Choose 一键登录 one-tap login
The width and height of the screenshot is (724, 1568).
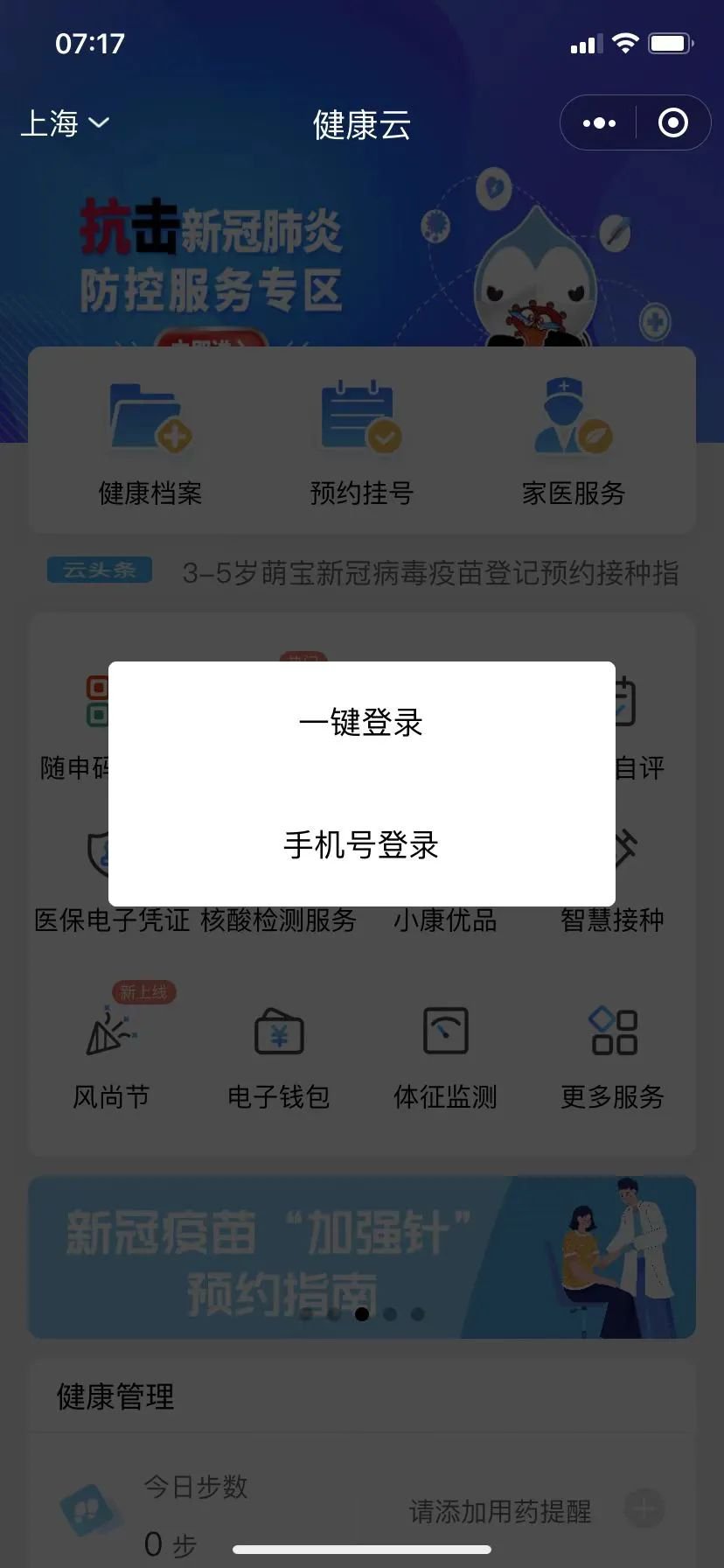[361, 723]
